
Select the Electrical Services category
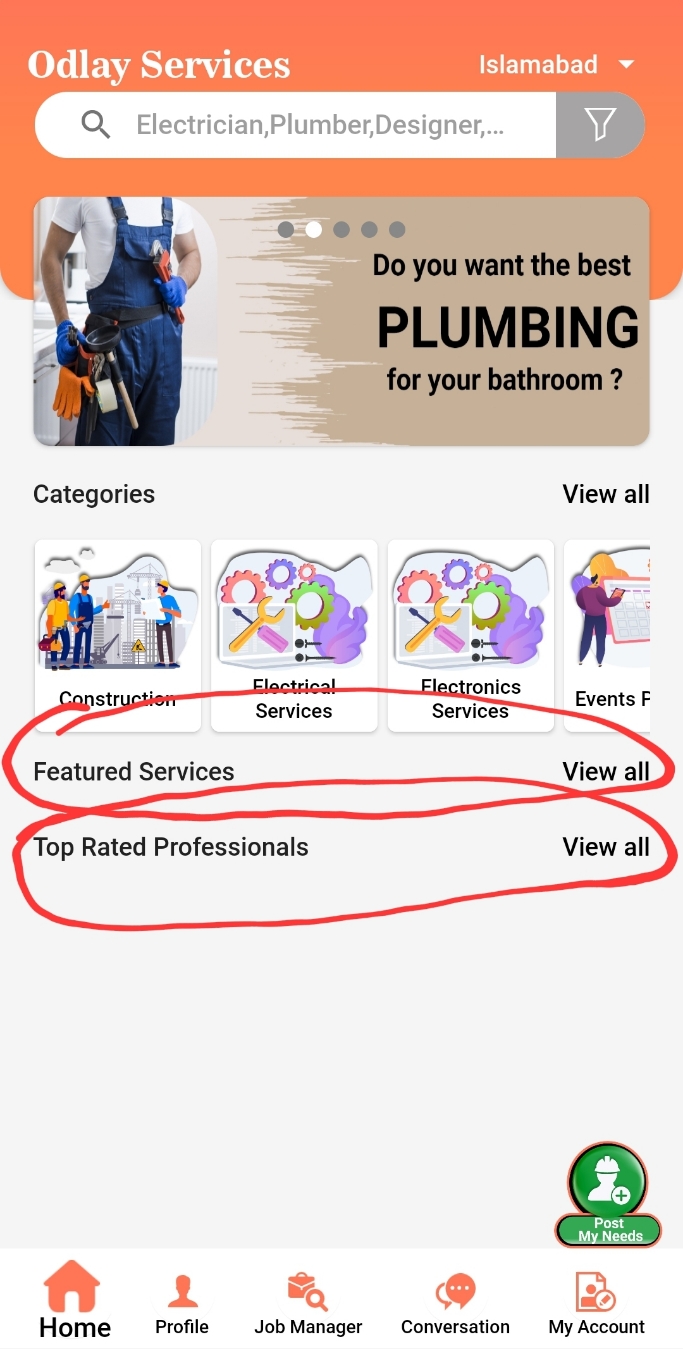[294, 635]
